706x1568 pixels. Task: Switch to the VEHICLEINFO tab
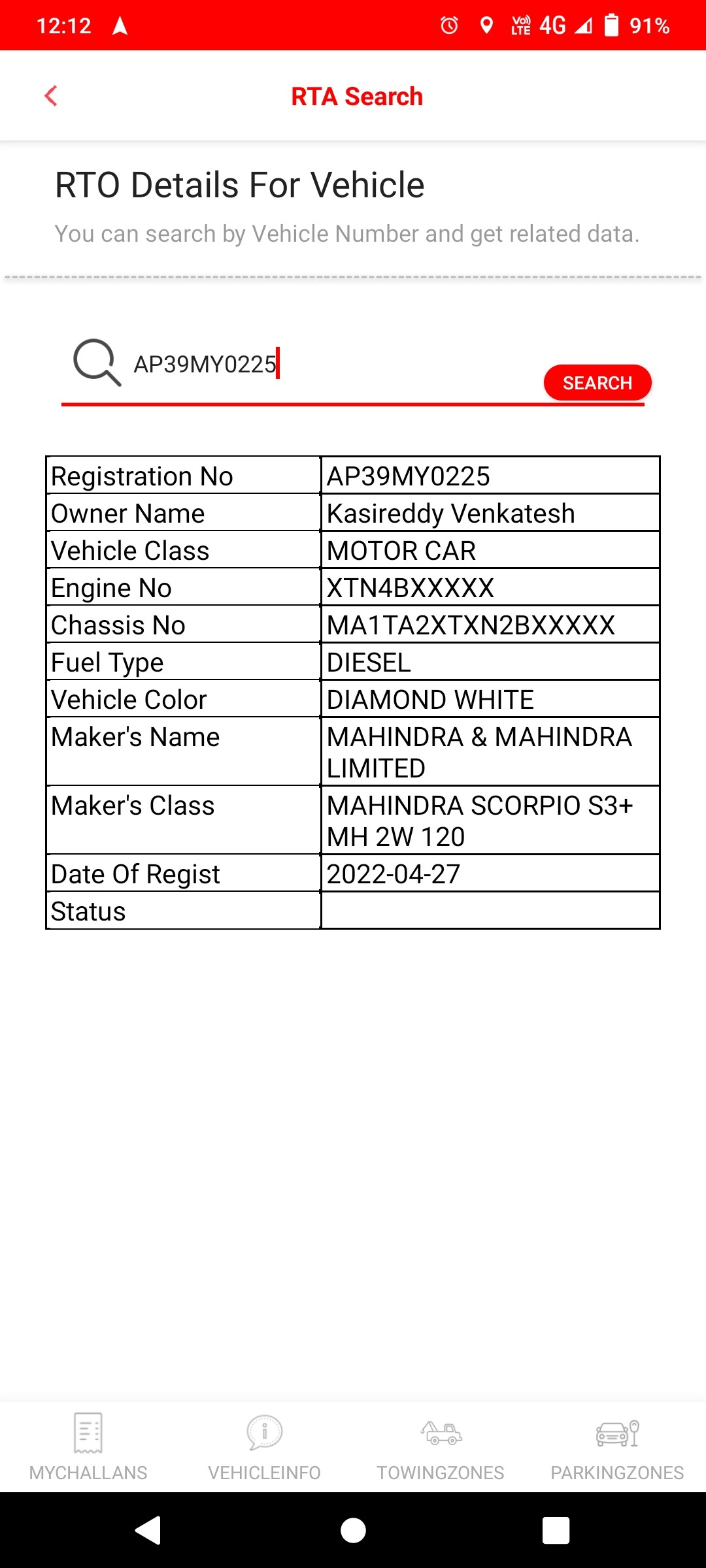(265, 1446)
